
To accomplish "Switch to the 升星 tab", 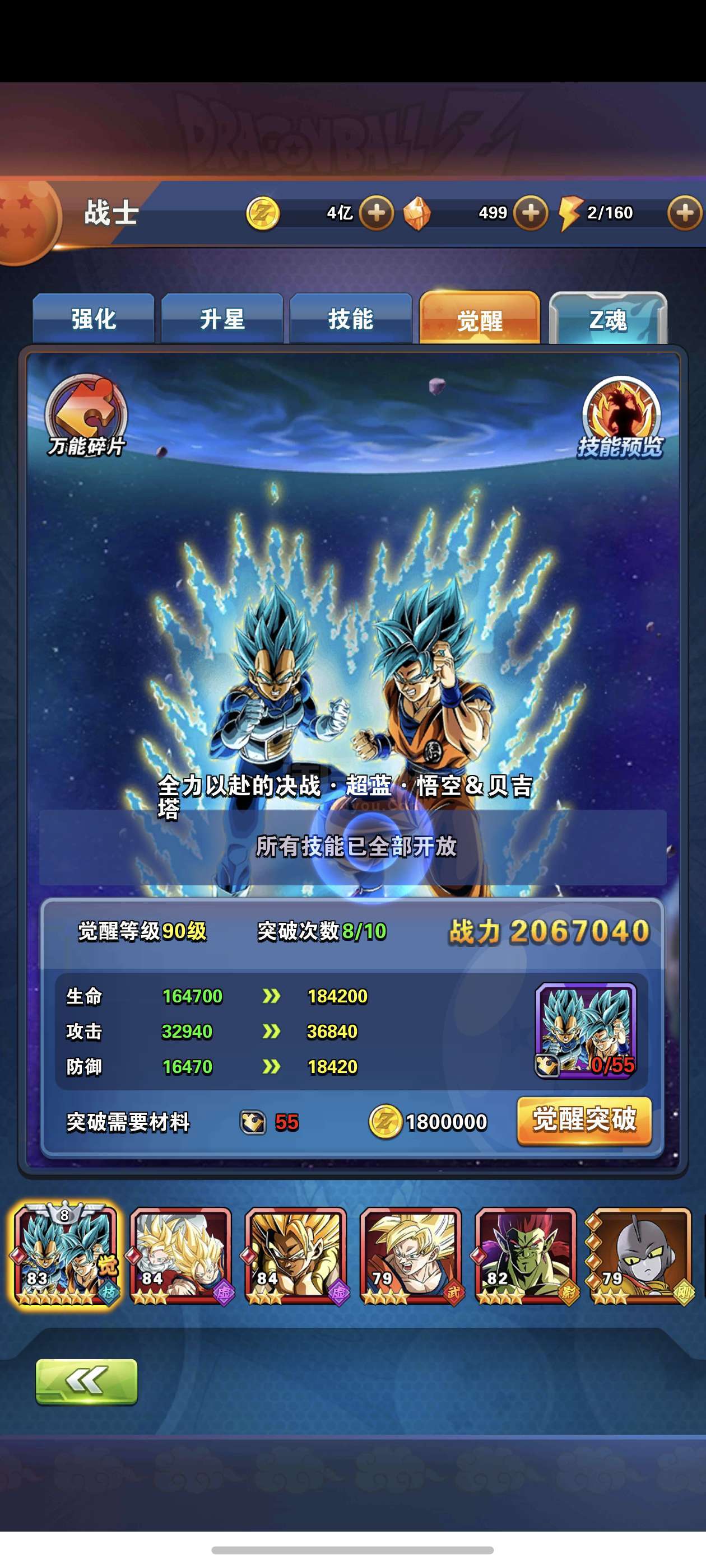I will (x=222, y=318).
